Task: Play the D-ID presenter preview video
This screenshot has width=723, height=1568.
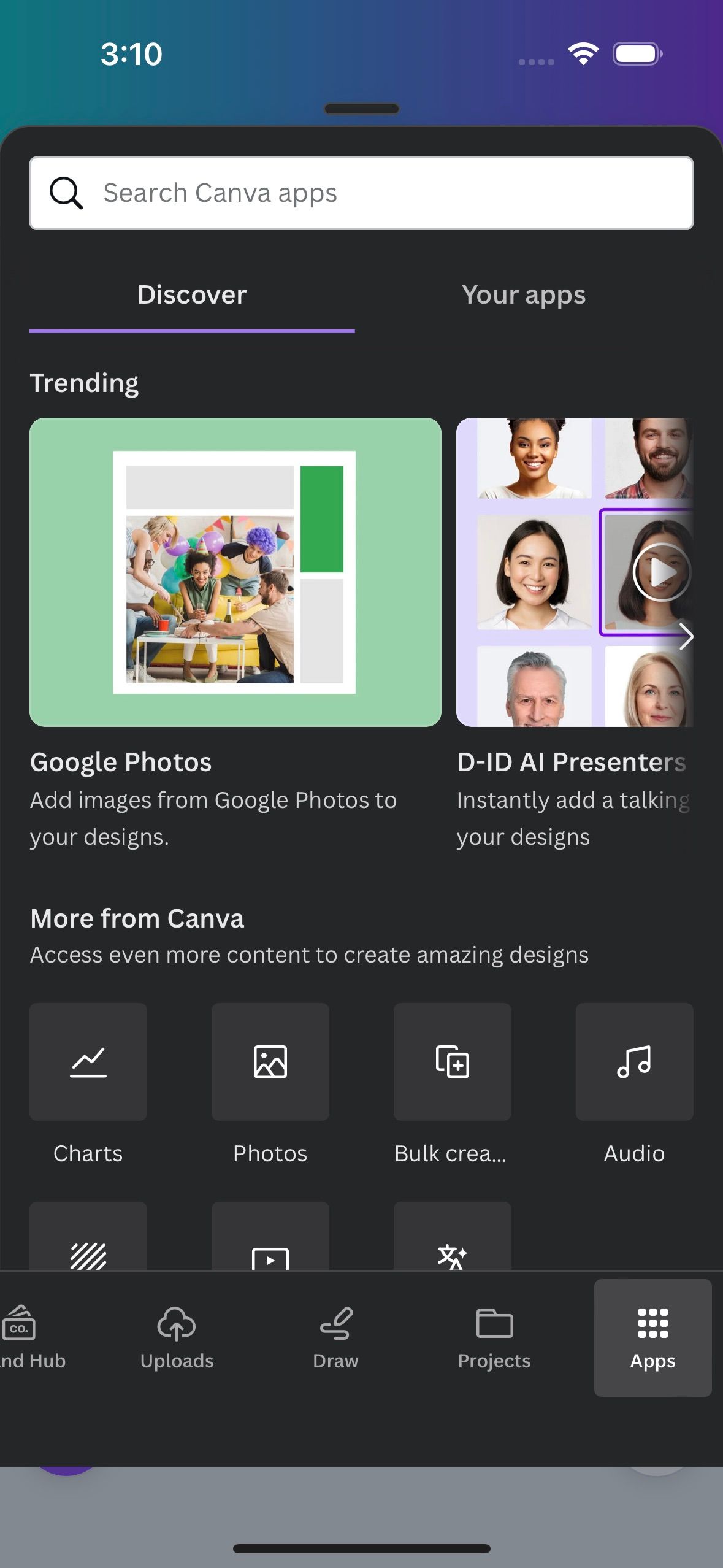Action: click(x=663, y=573)
